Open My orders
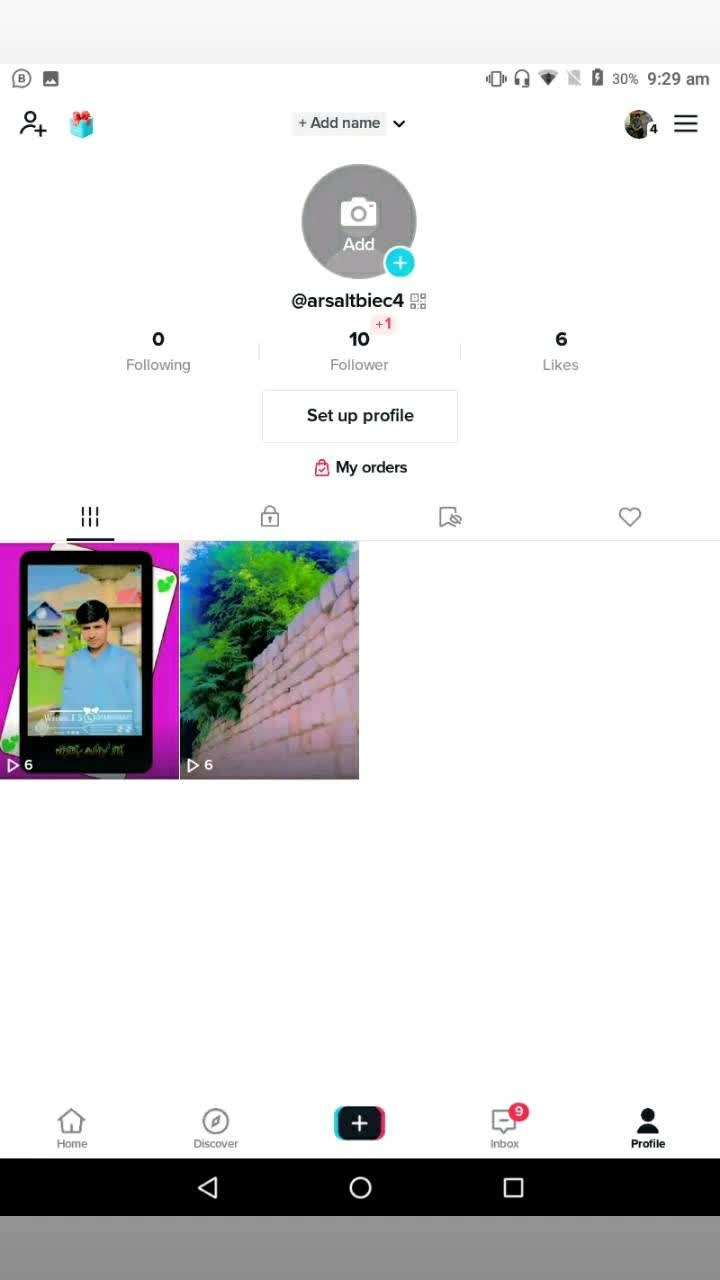720x1280 pixels. (360, 467)
